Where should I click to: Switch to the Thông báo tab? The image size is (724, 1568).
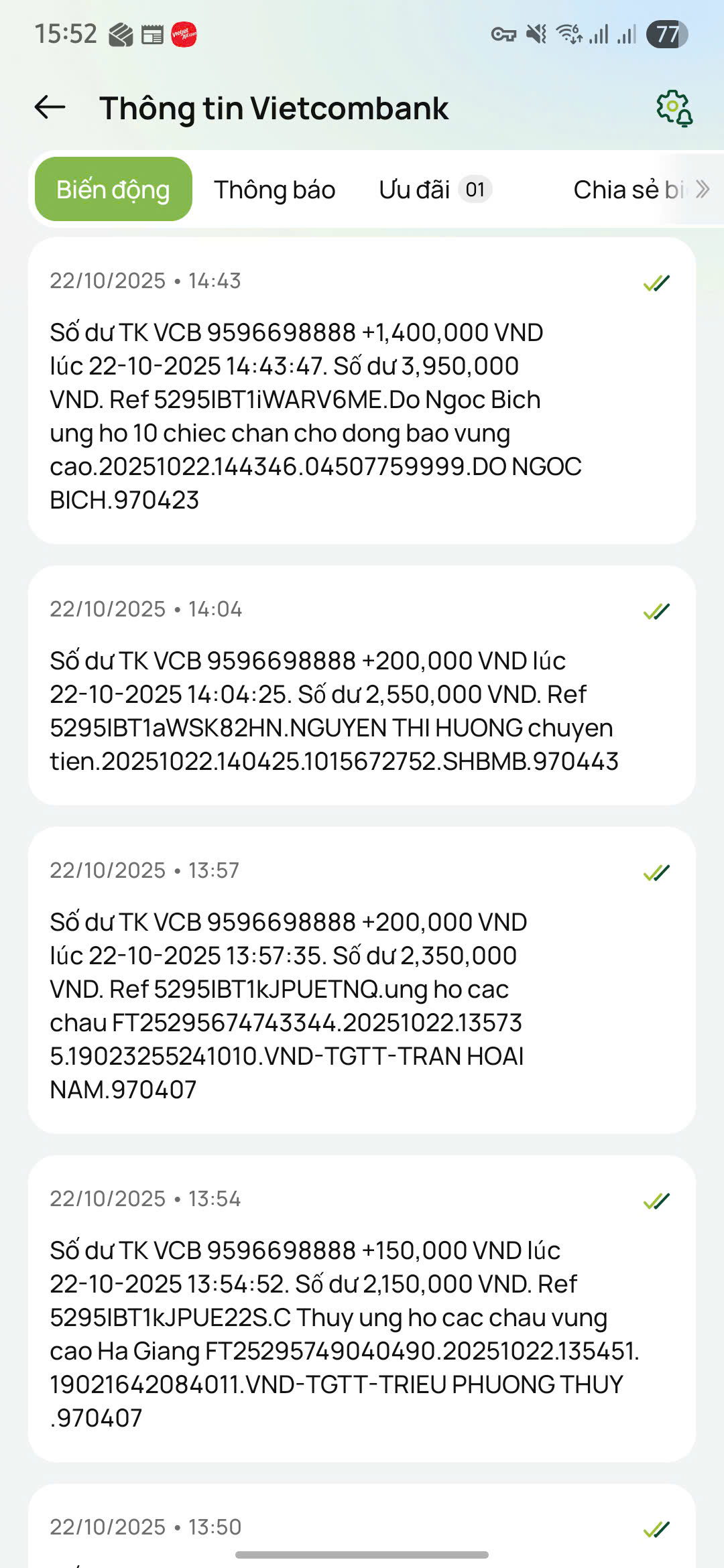coord(274,190)
